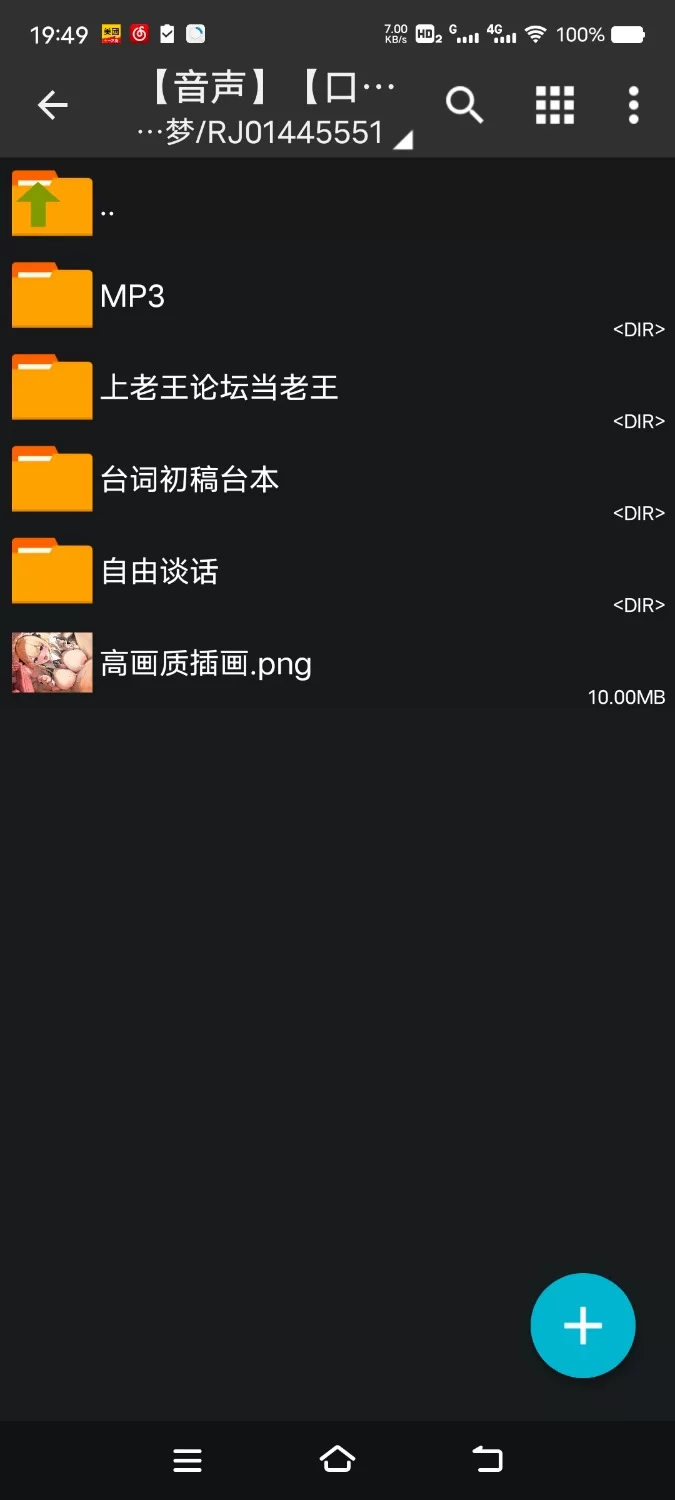Screen dimensions: 675x1500
Task: Switch to grid view layout
Action: coord(555,104)
